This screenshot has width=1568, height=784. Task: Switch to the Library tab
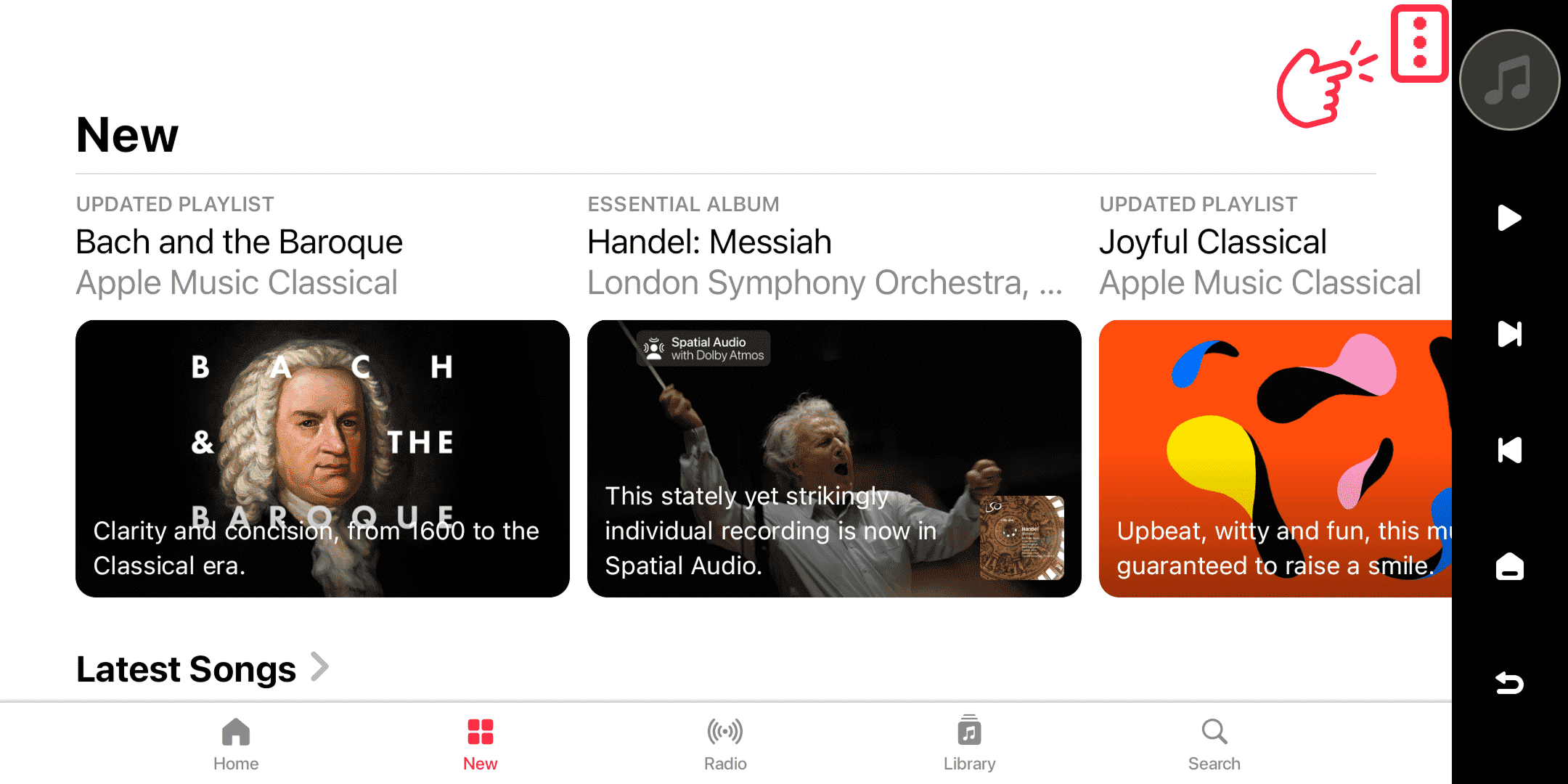(969, 743)
